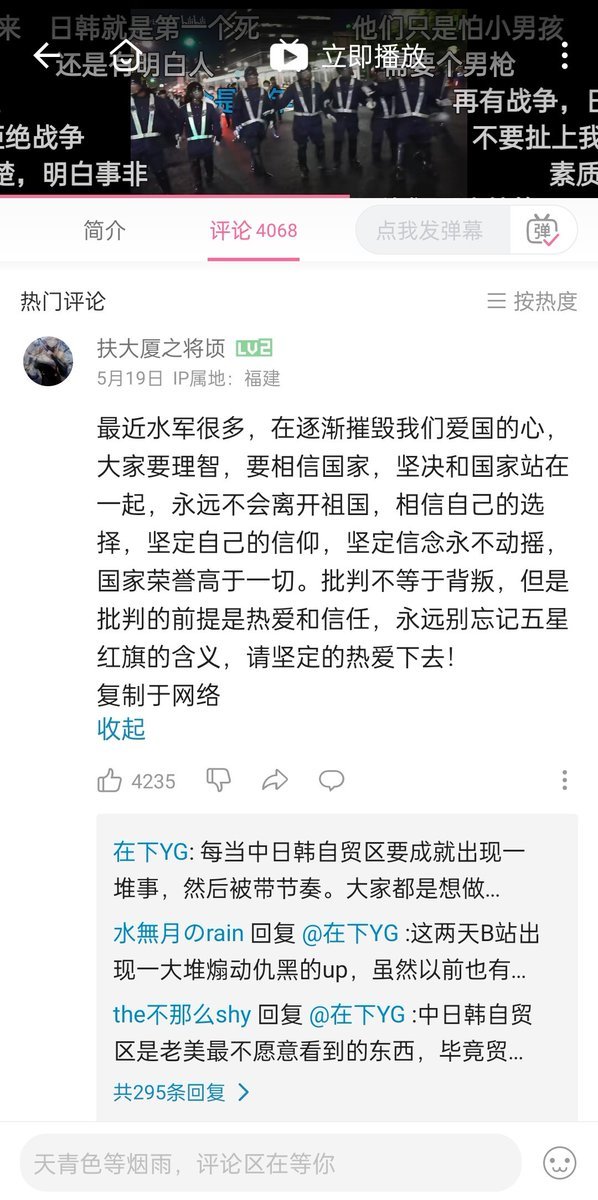Collapse the comment with 收起

[121, 729]
